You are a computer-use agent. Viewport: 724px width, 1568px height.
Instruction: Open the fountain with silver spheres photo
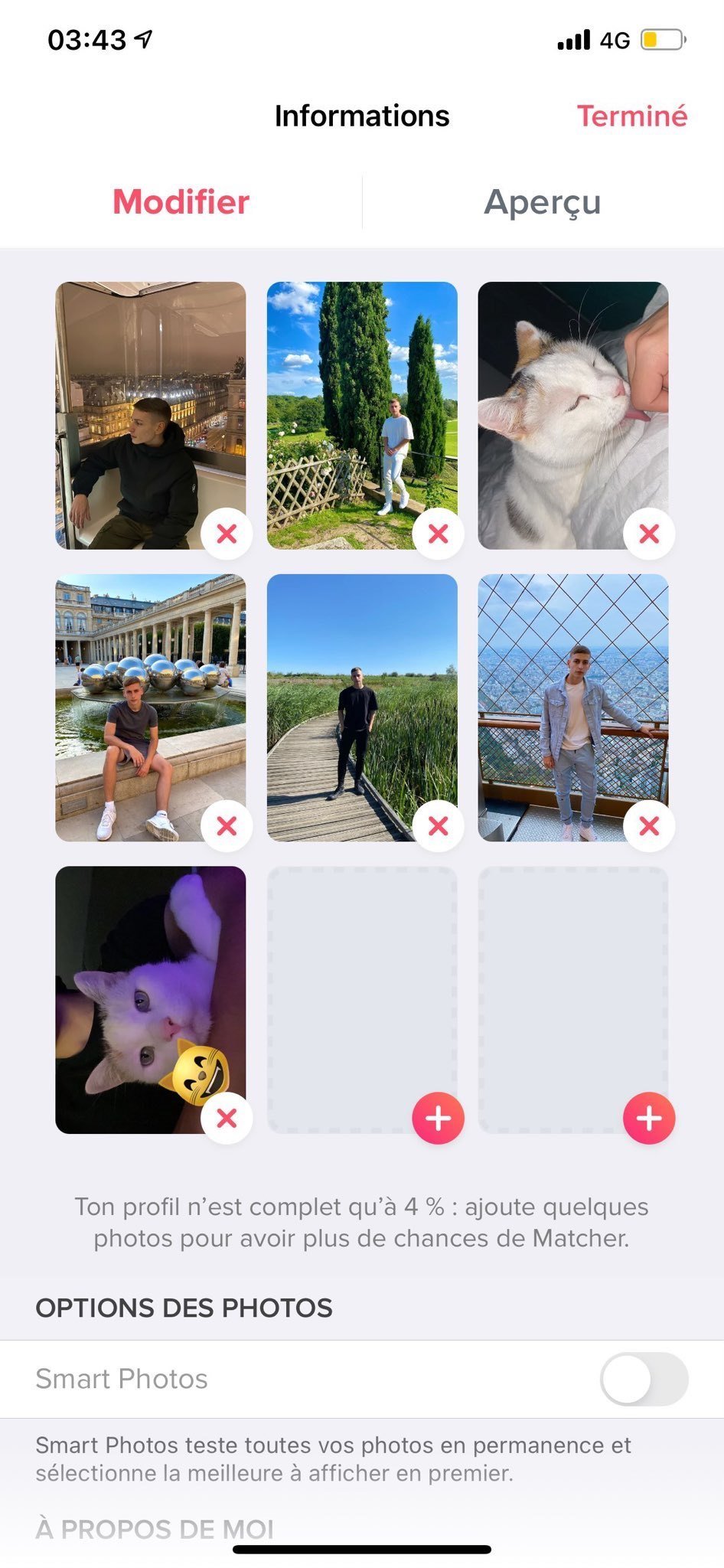coord(151,708)
